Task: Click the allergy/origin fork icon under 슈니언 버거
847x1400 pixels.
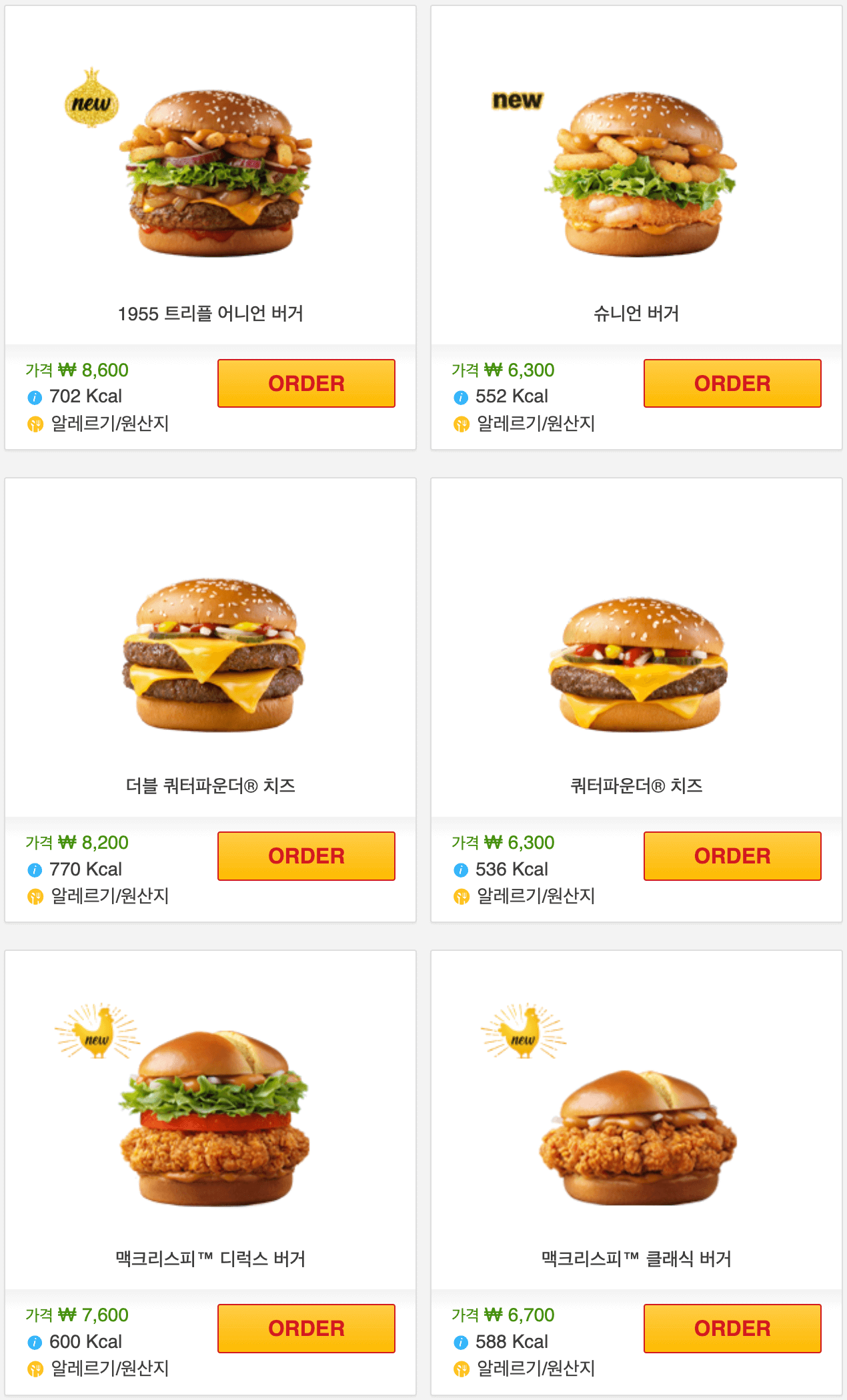Action: [x=460, y=423]
